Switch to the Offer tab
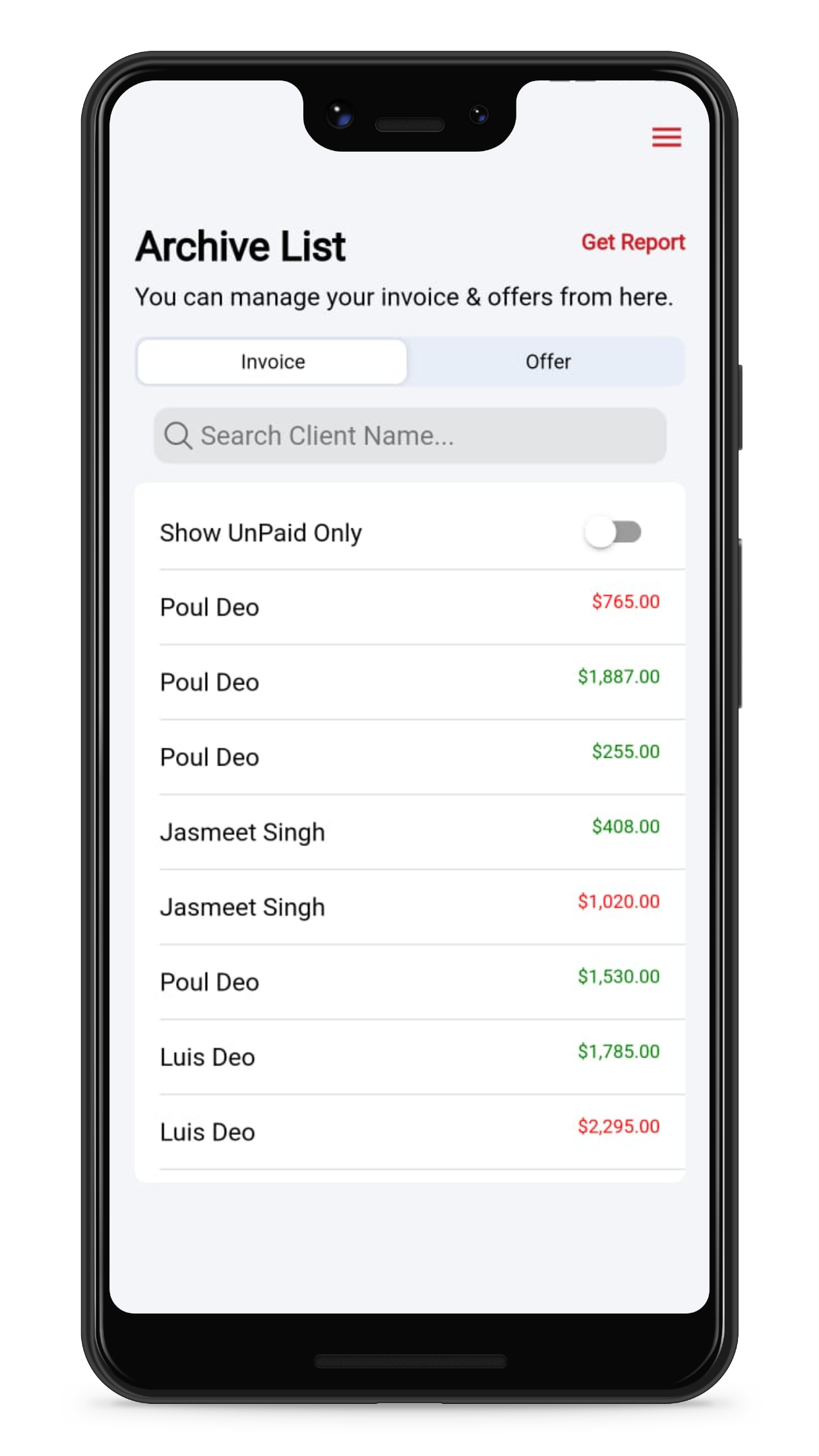819x1456 pixels. click(x=547, y=361)
